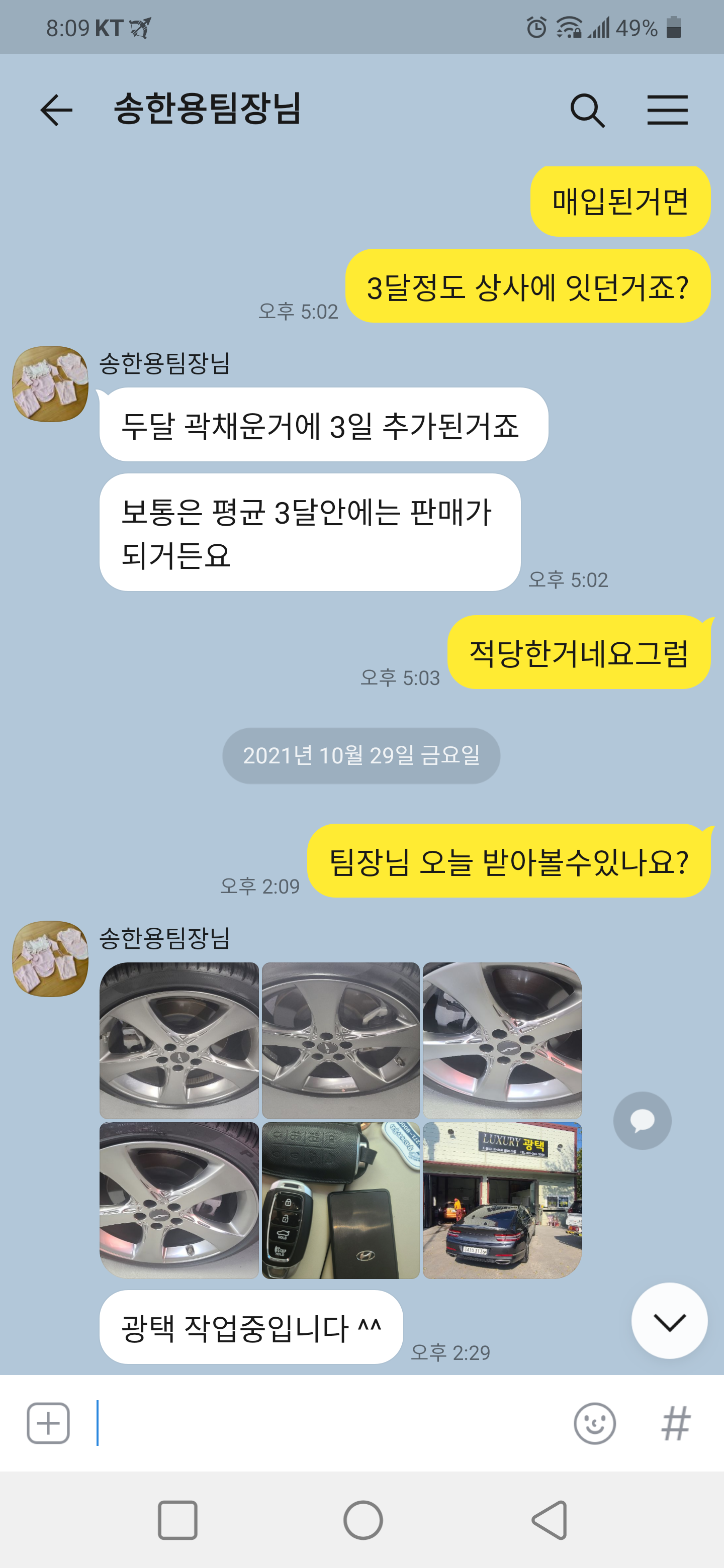Viewport: 724px width, 1568px height.
Task: Go back from the 송한용팀장님 chat
Action: (x=56, y=110)
